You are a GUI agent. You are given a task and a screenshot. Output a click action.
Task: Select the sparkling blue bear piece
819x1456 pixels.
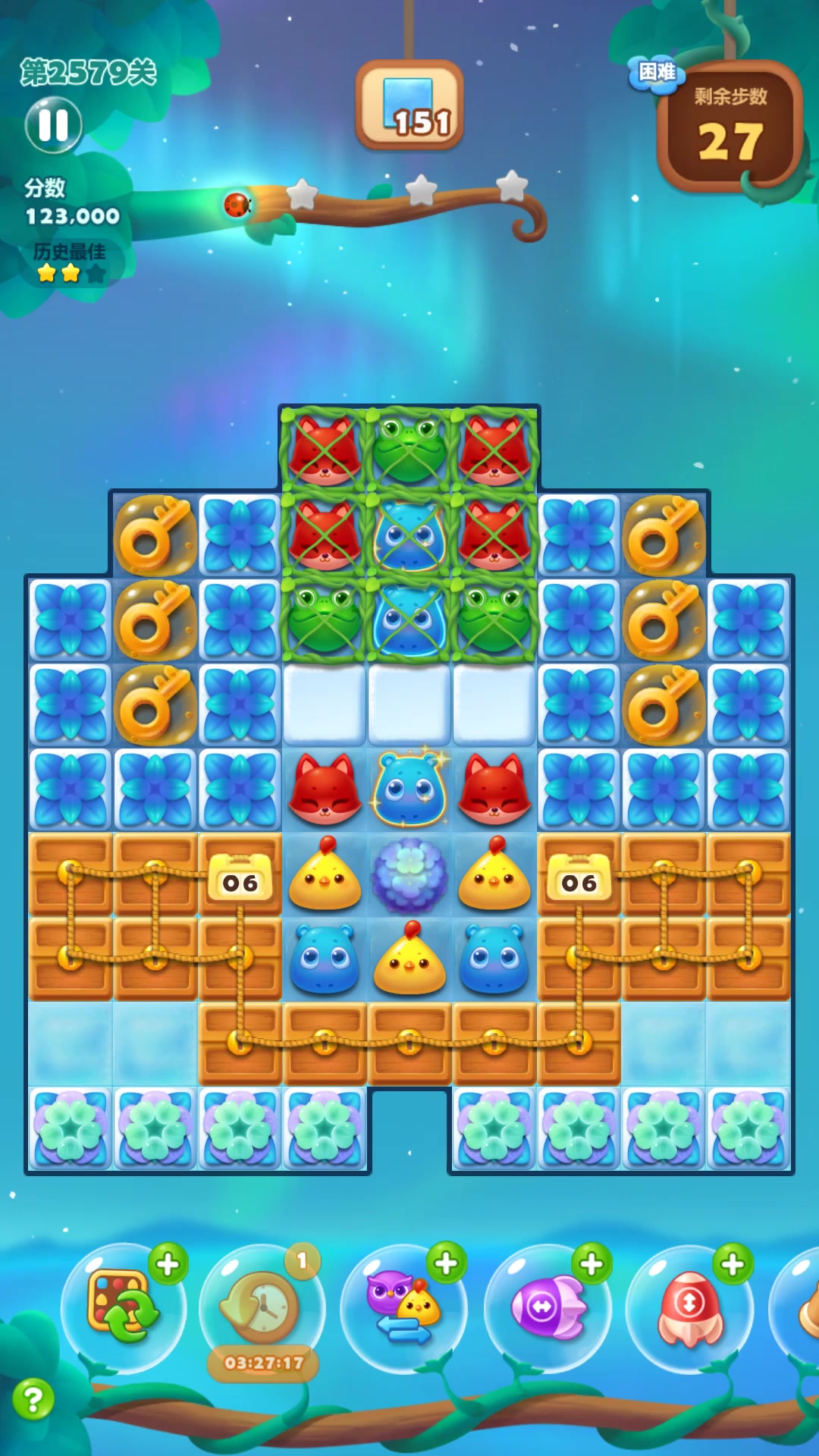[x=409, y=789]
